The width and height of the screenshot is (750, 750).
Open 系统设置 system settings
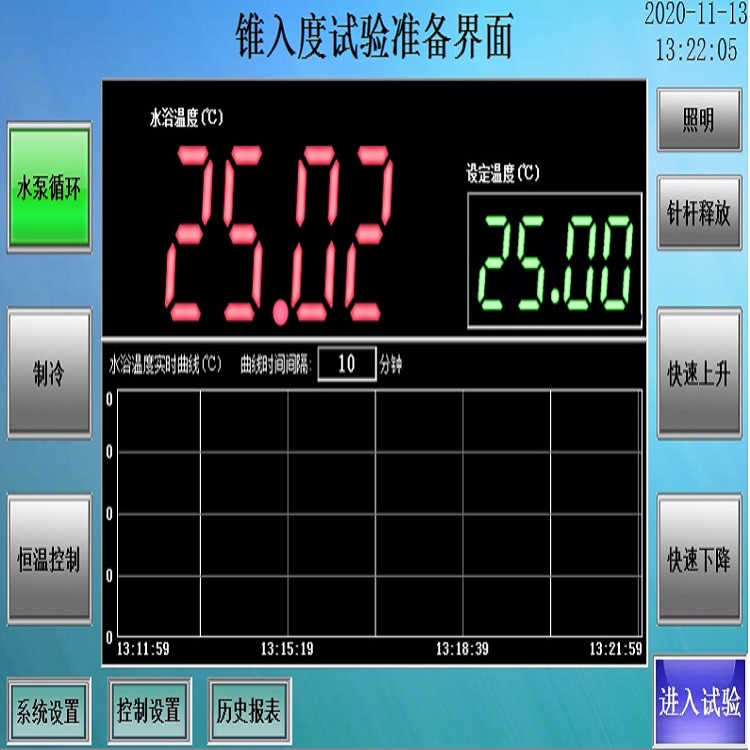(x=48, y=710)
